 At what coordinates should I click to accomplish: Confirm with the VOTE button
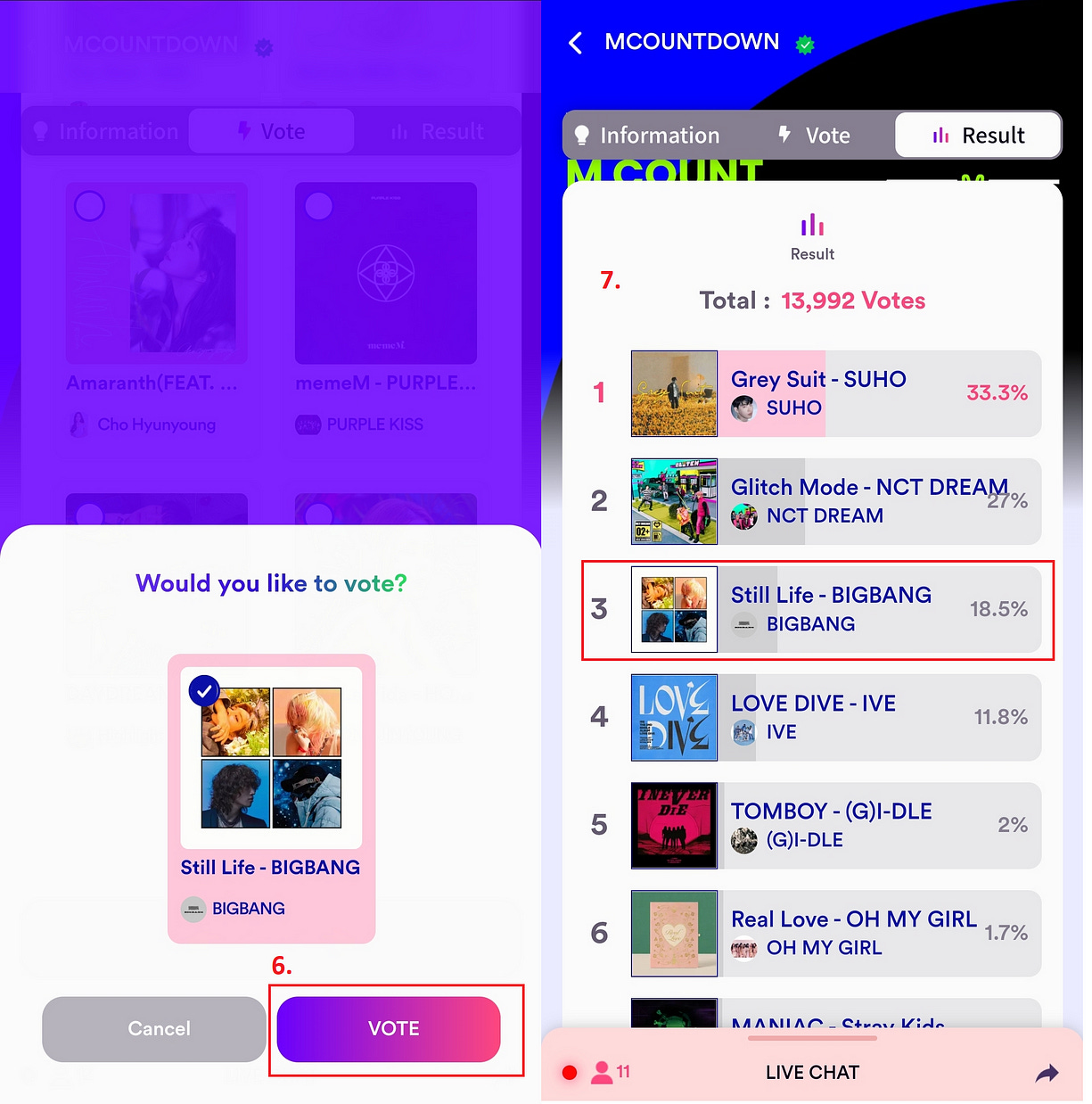[389, 1028]
